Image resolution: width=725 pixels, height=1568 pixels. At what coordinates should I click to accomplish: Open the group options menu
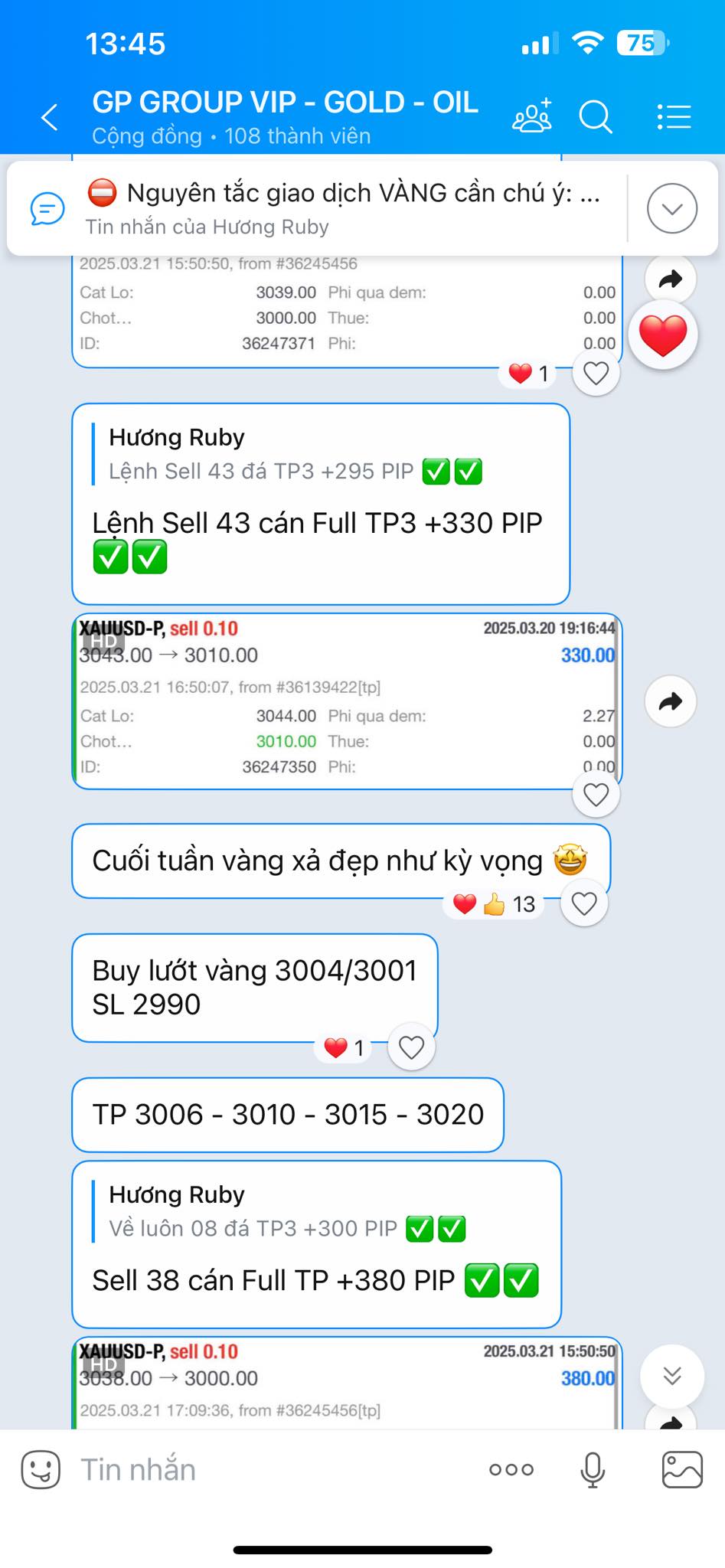tap(674, 117)
